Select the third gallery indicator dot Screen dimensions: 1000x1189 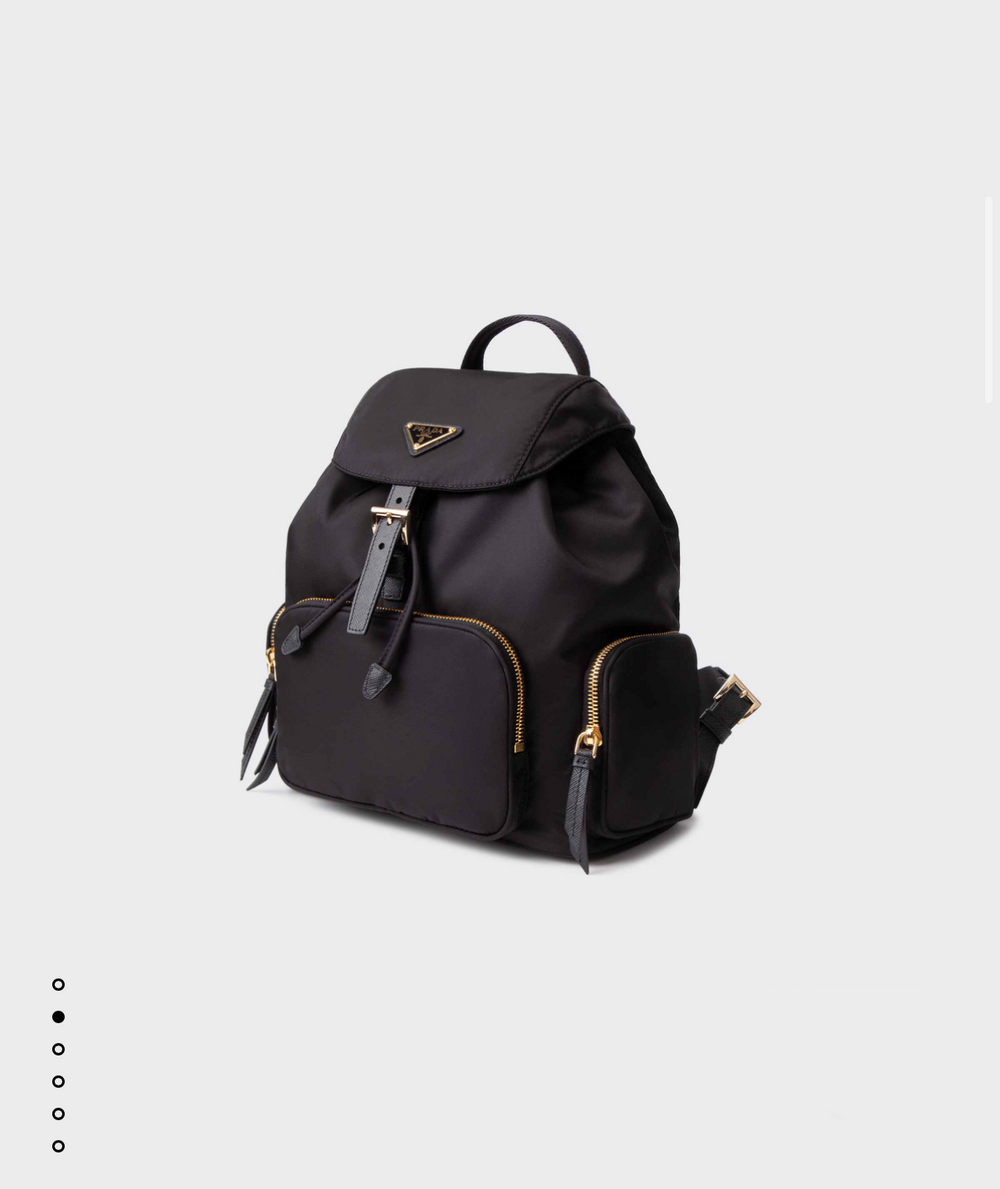click(58, 1049)
